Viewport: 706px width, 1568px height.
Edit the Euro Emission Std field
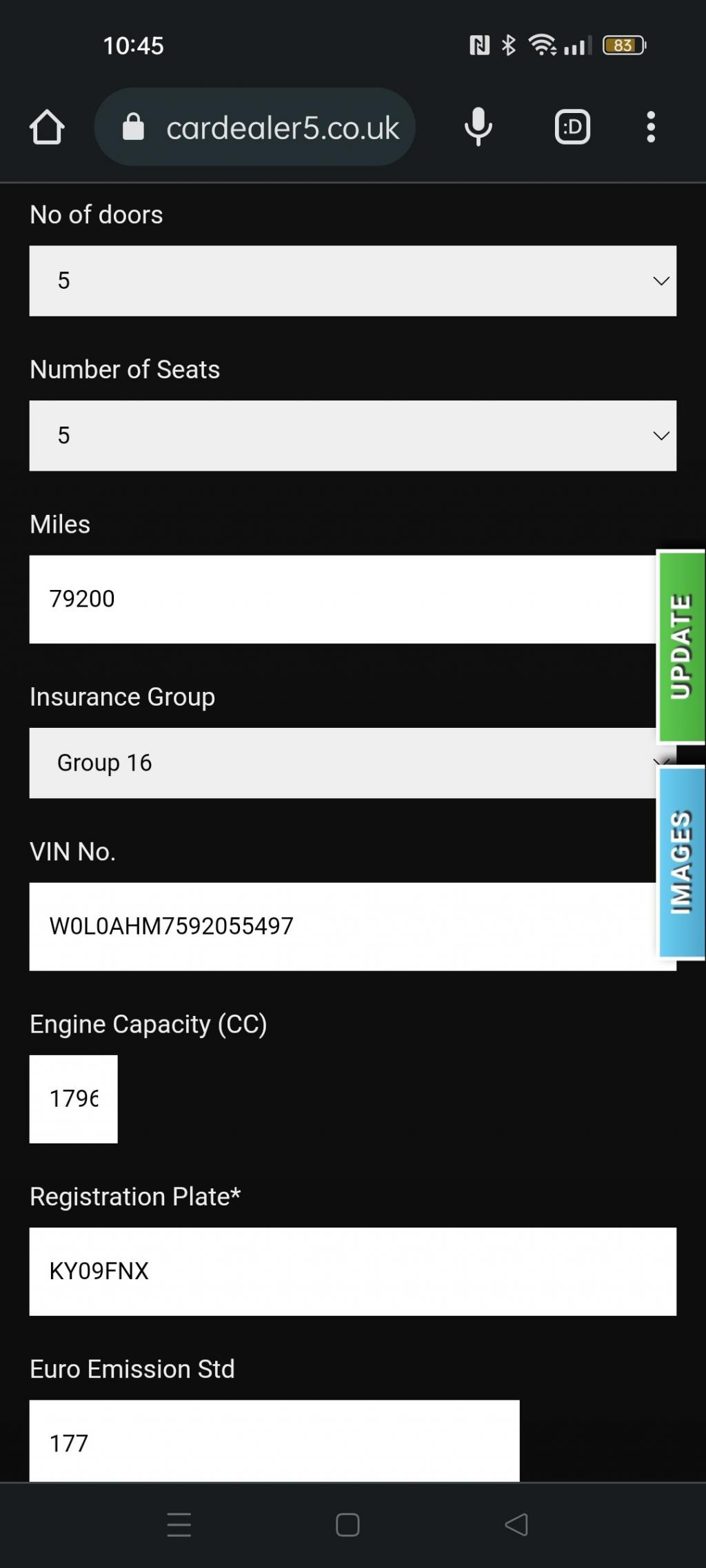tap(274, 1442)
